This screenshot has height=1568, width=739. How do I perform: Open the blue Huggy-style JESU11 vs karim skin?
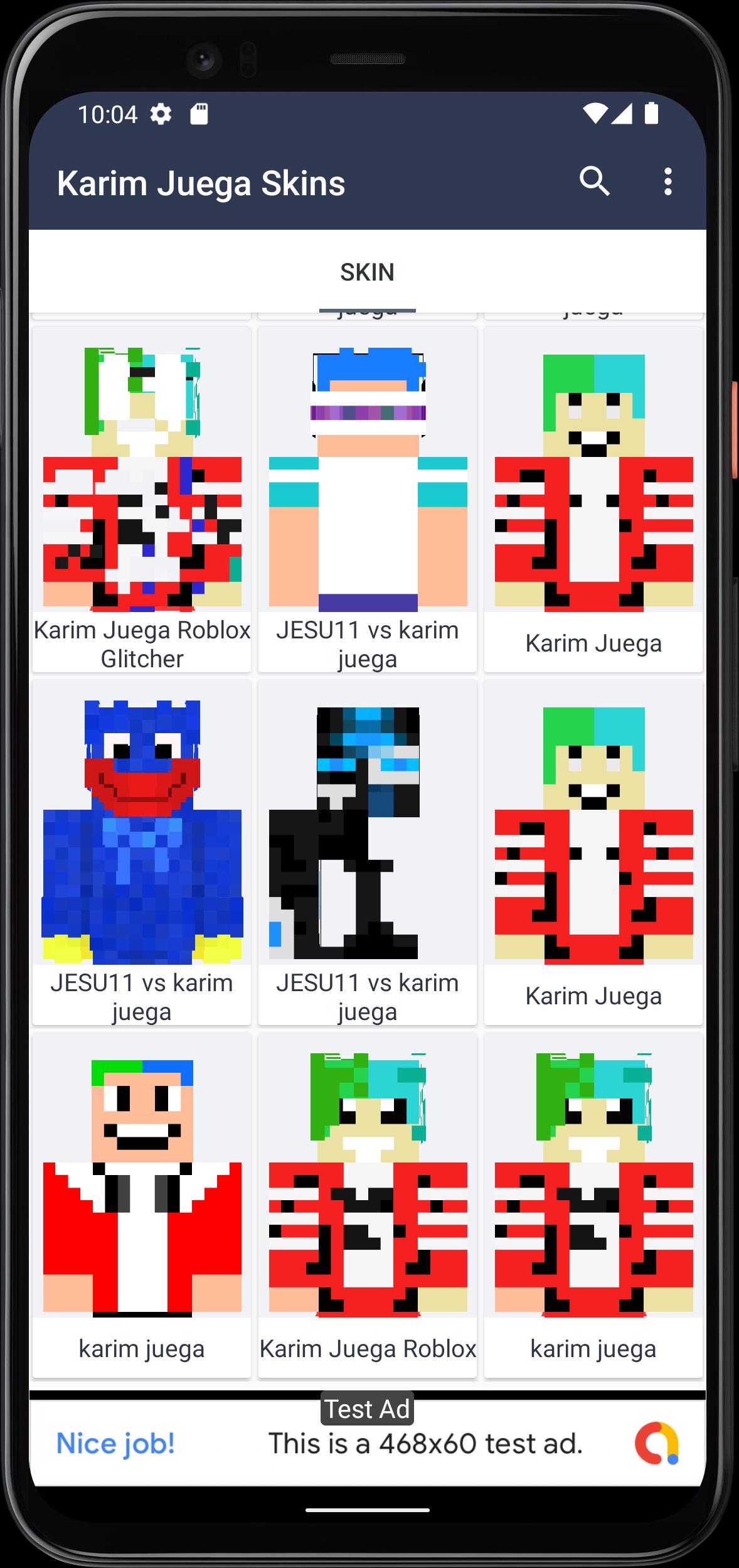(x=142, y=852)
